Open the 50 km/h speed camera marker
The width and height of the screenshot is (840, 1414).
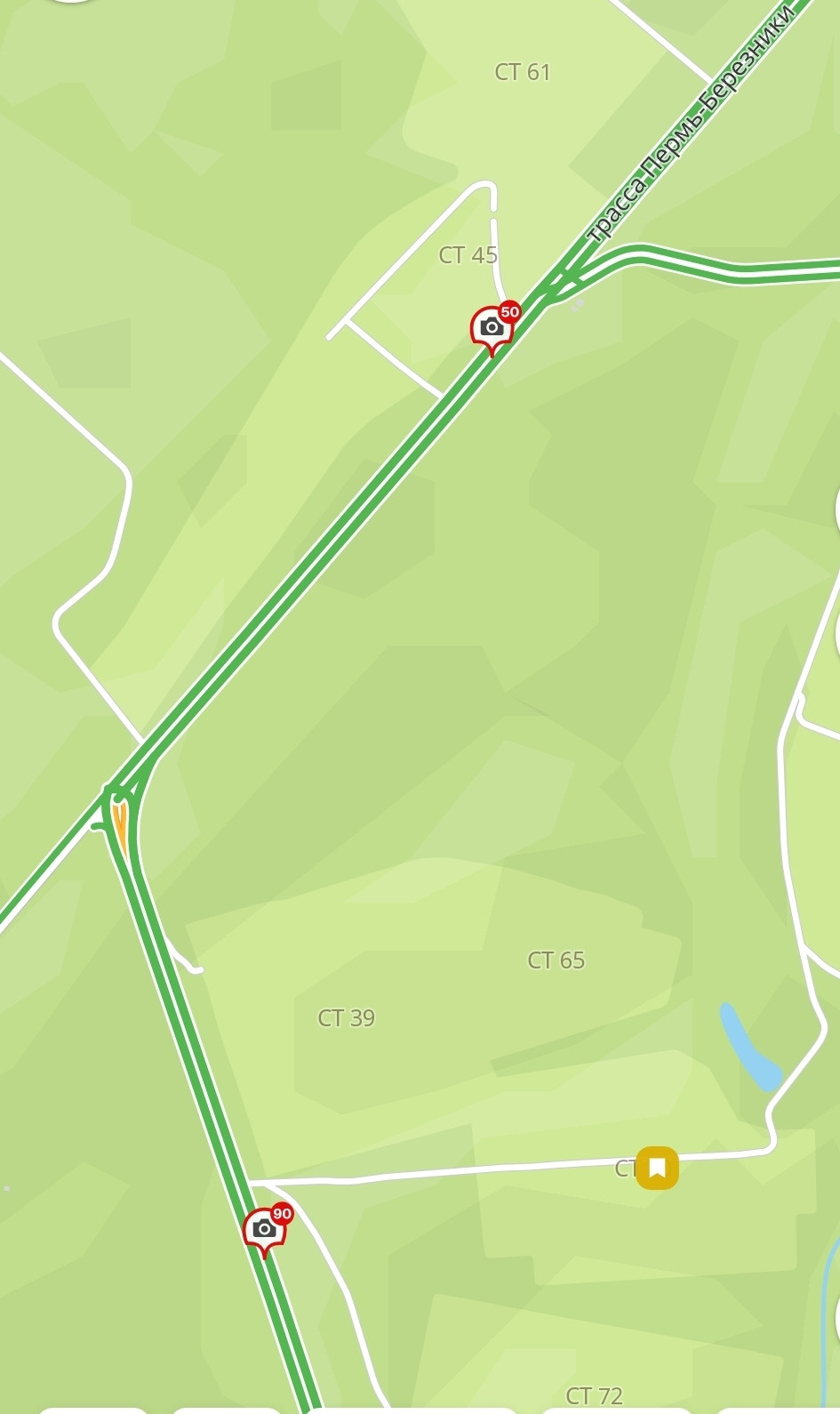[x=492, y=327]
